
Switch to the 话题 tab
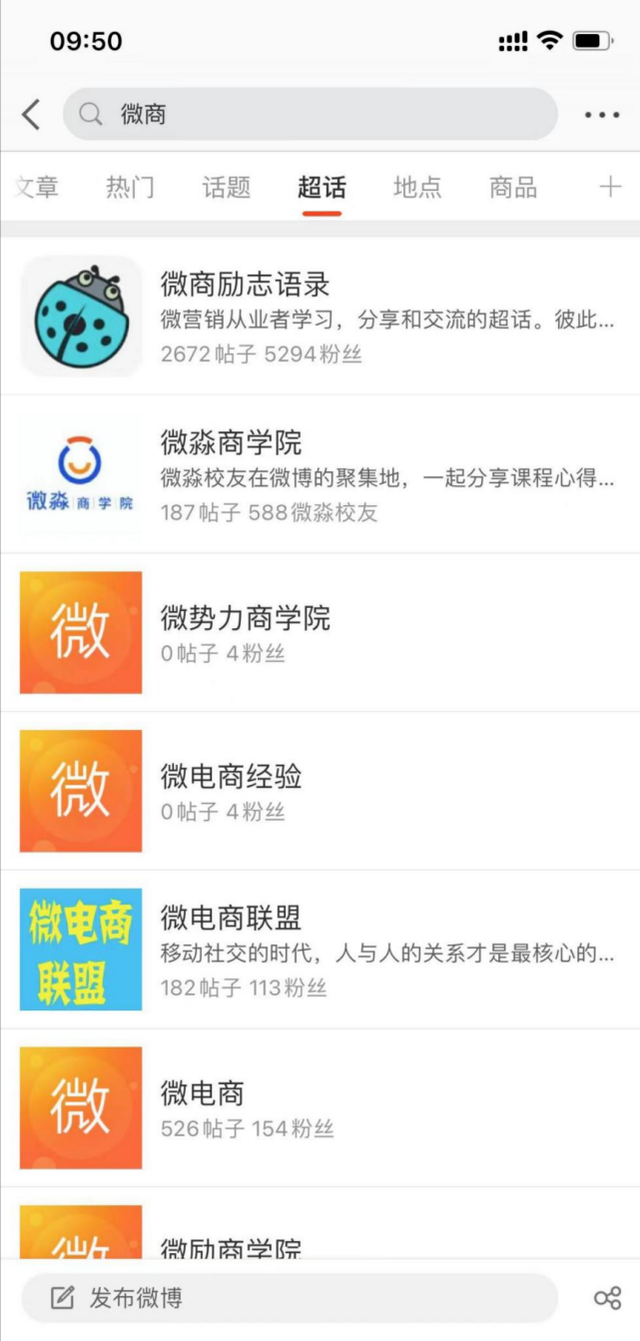click(x=226, y=187)
